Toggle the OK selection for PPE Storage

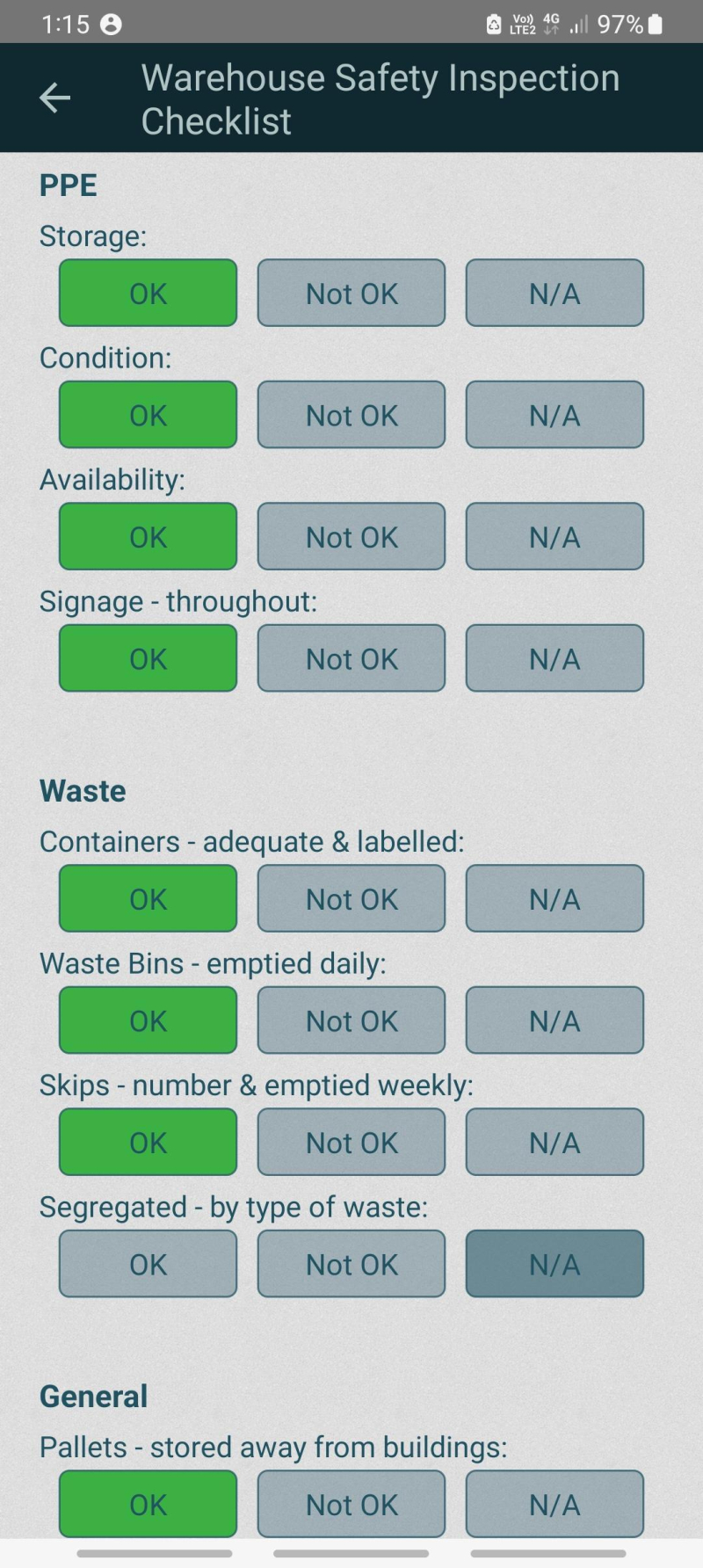pos(147,293)
